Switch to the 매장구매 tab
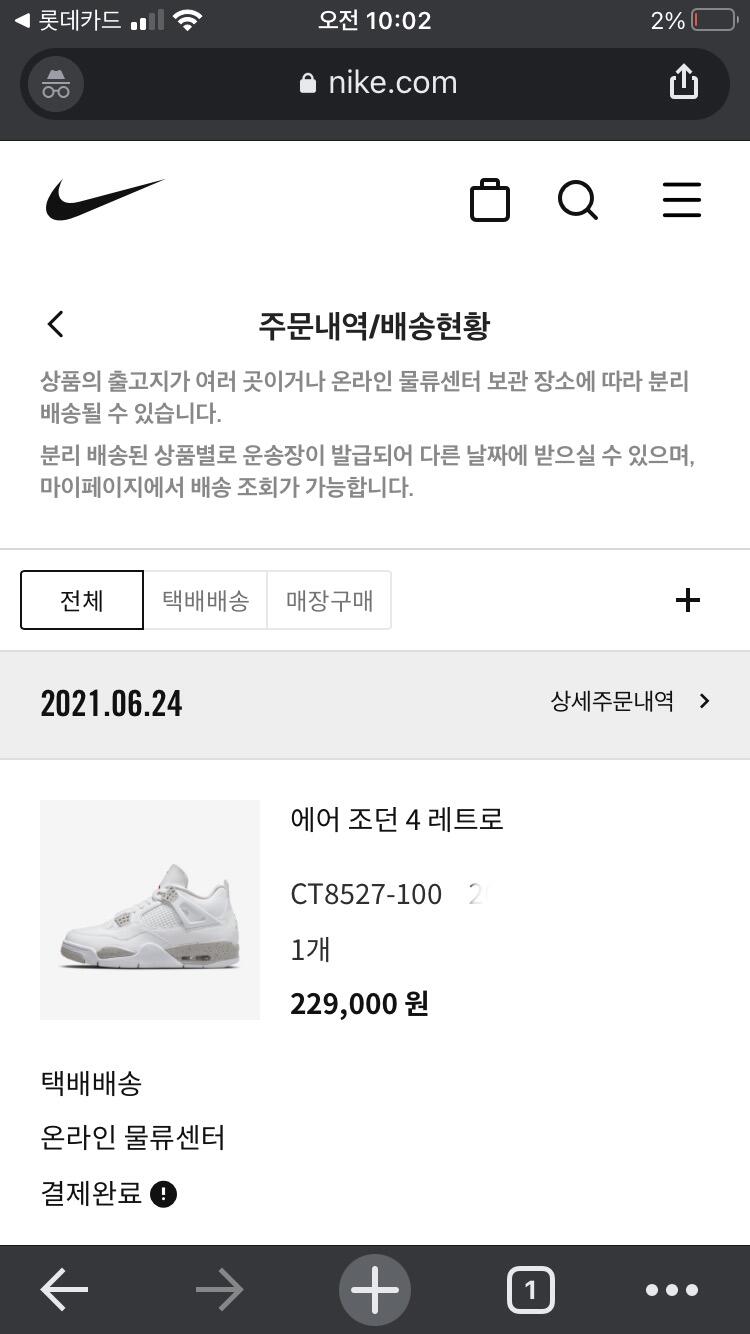 [329, 600]
